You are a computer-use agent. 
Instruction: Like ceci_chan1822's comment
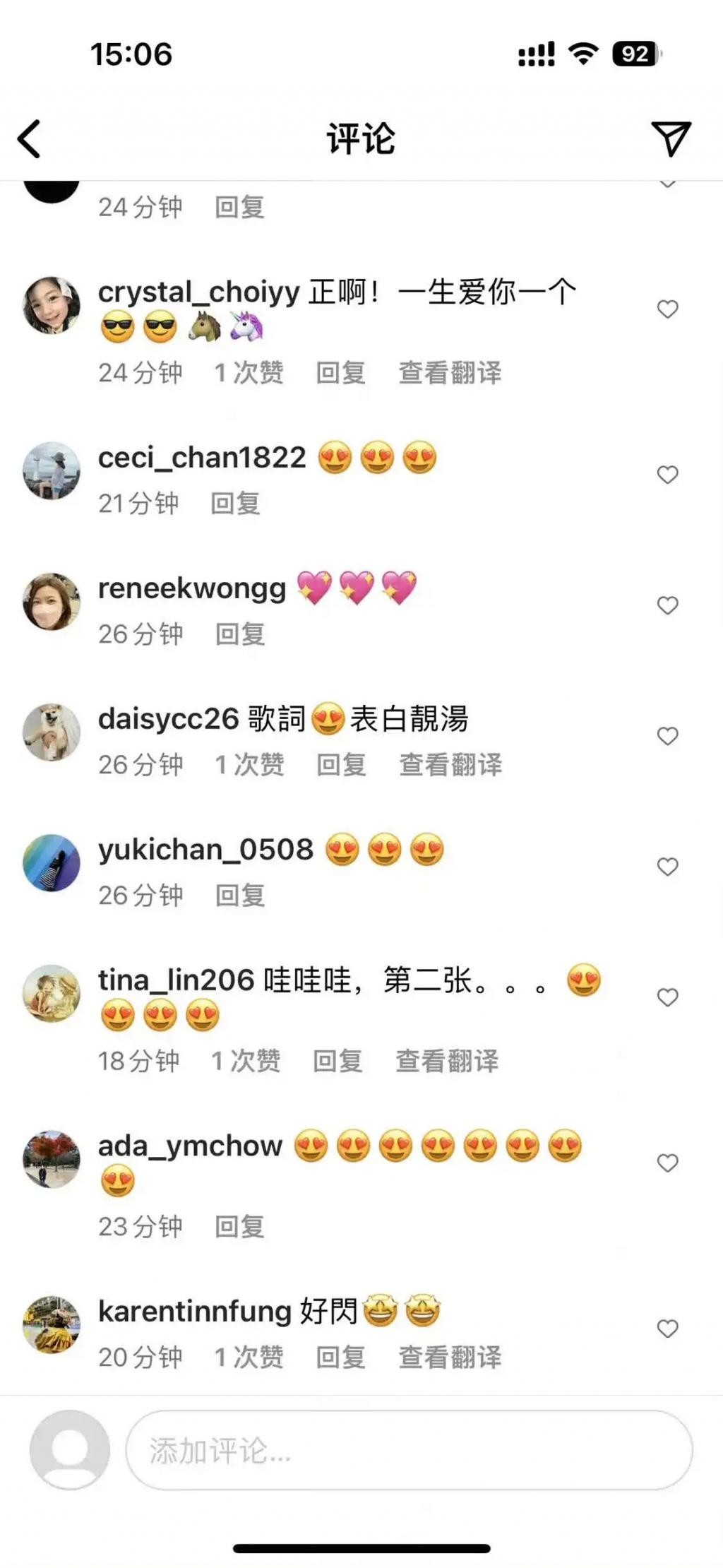coord(667,475)
